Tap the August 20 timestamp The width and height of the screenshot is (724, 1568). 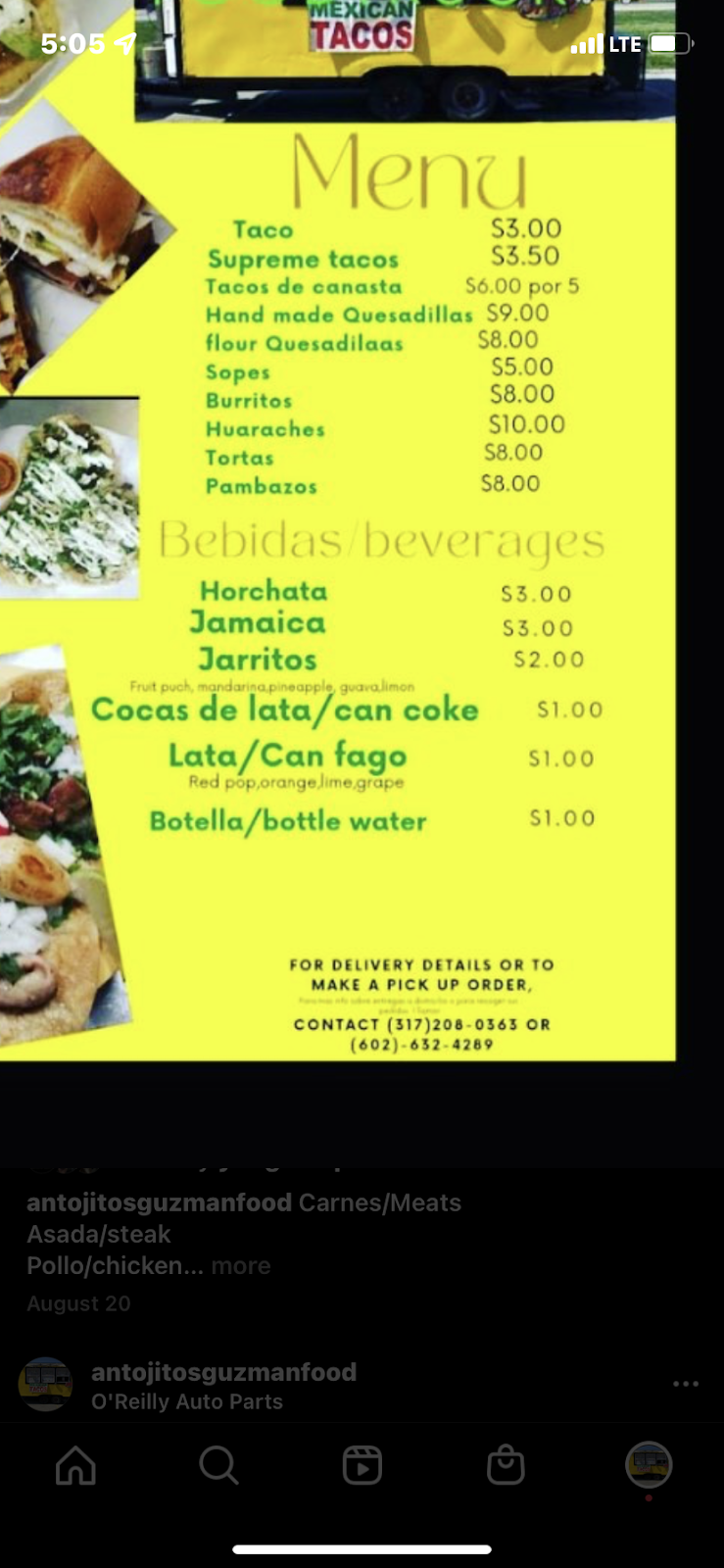(78, 1303)
